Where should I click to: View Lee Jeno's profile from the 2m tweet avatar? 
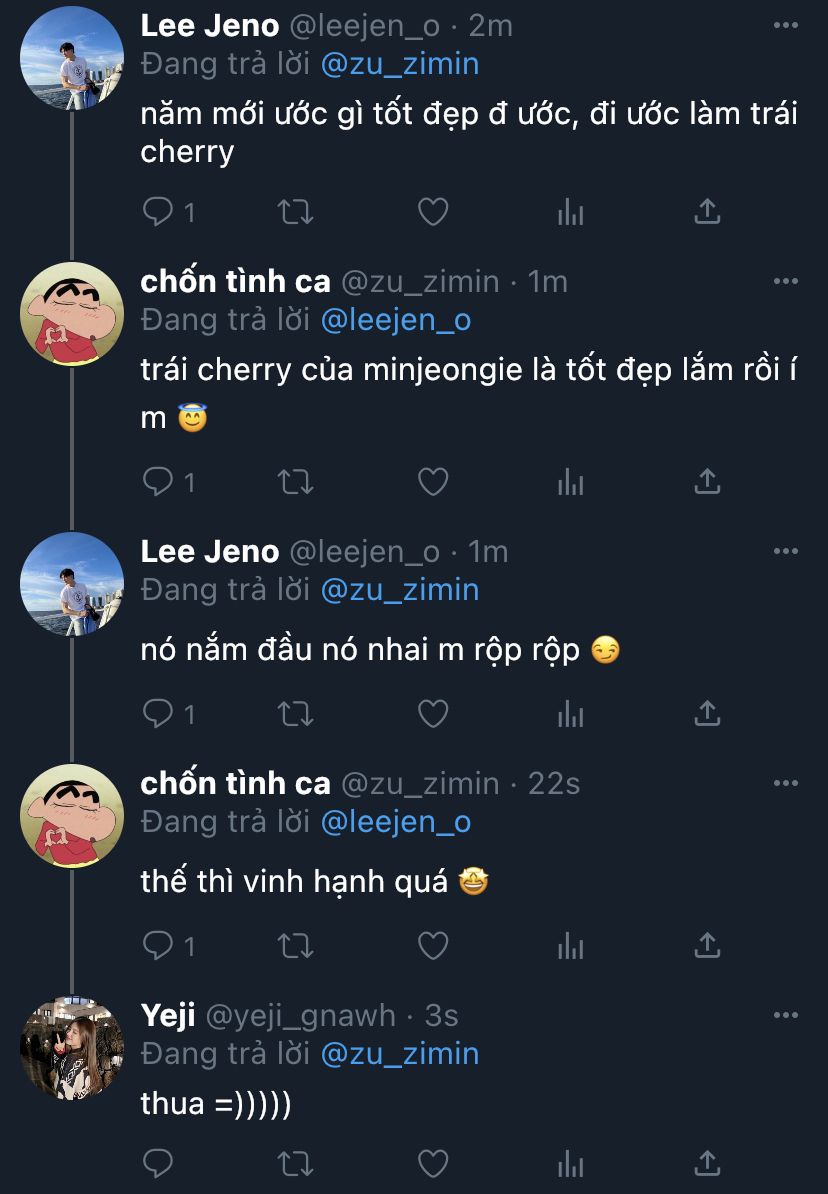pyautogui.click(x=72, y=58)
